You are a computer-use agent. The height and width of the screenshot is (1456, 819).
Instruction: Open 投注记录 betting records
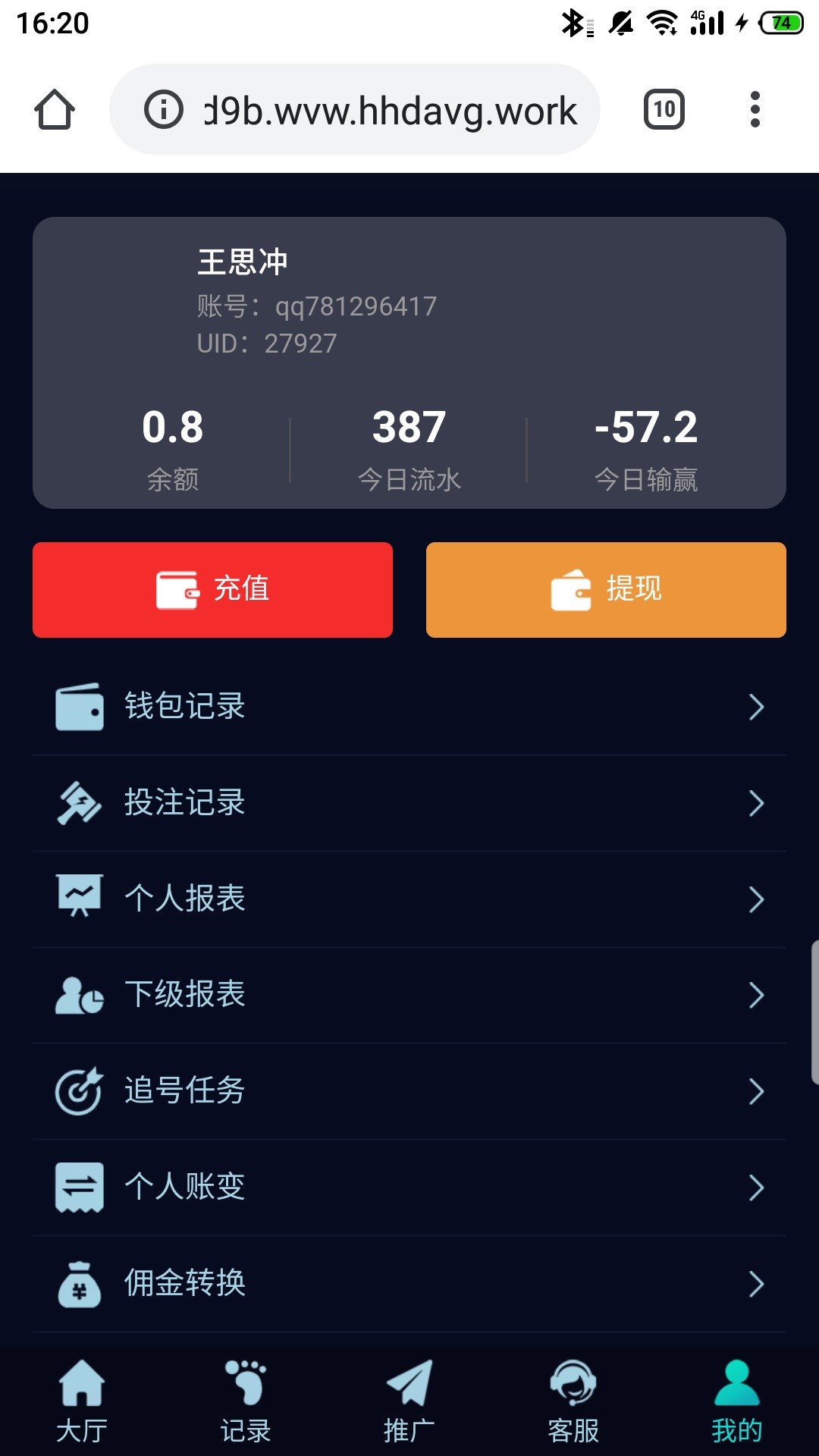point(409,803)
